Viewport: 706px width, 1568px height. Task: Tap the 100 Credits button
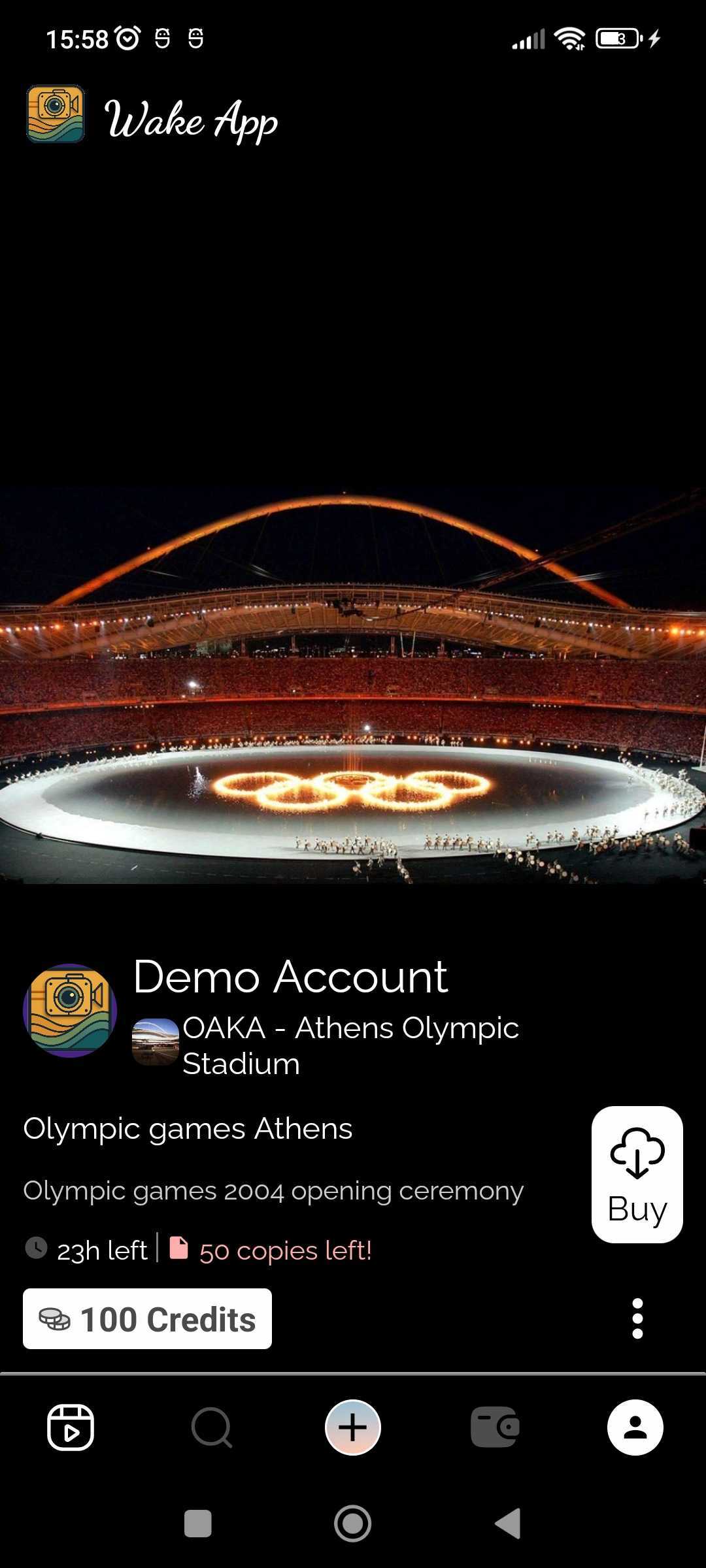tap(147, 1318)
